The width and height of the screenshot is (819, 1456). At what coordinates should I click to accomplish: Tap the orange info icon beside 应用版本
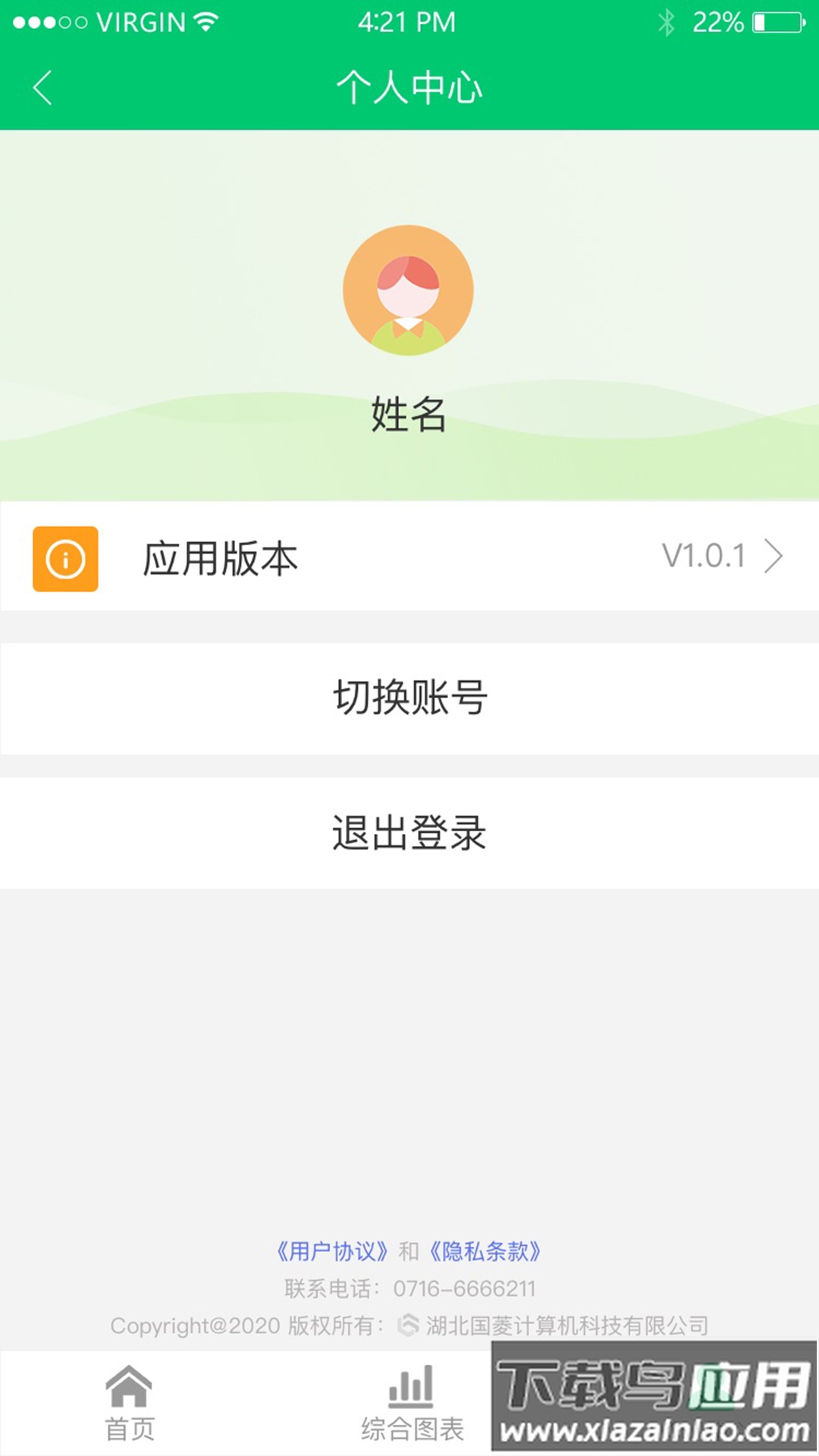click(x=66, y=559)
